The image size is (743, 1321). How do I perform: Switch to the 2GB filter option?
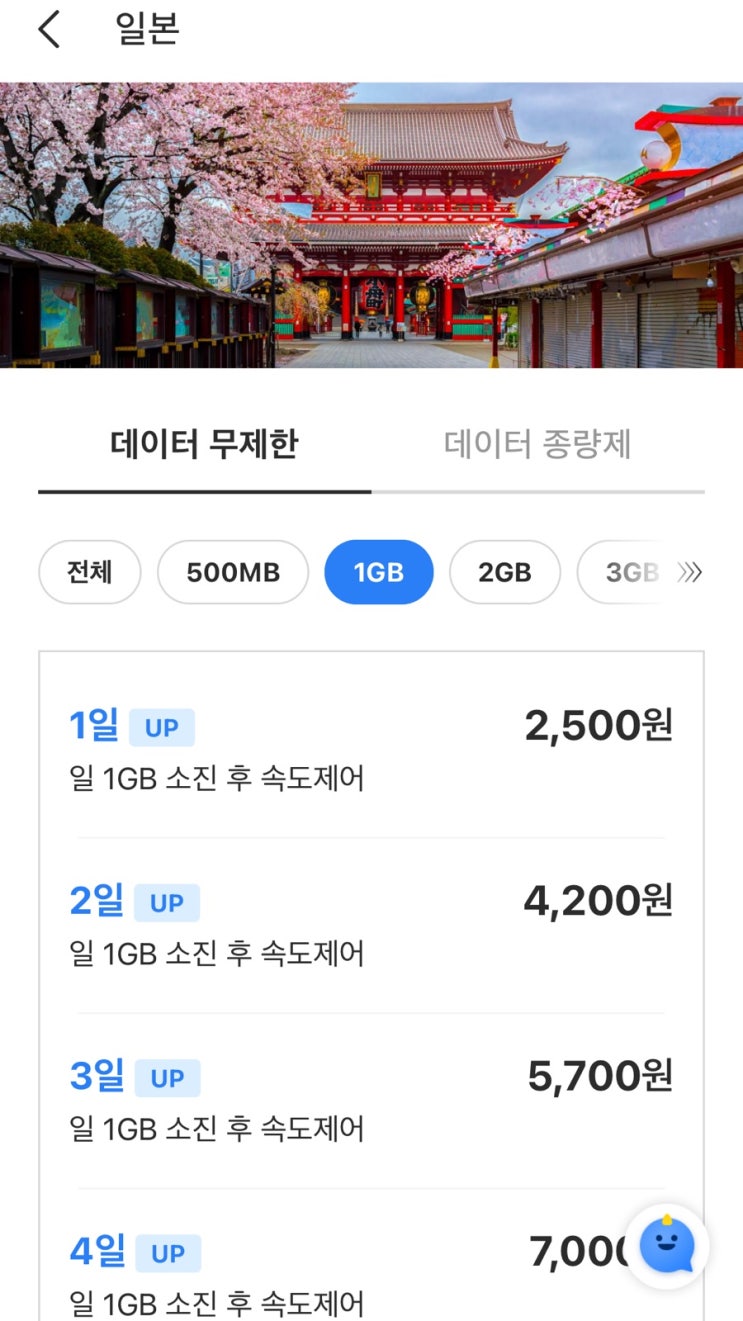click(x=505, y=572)
